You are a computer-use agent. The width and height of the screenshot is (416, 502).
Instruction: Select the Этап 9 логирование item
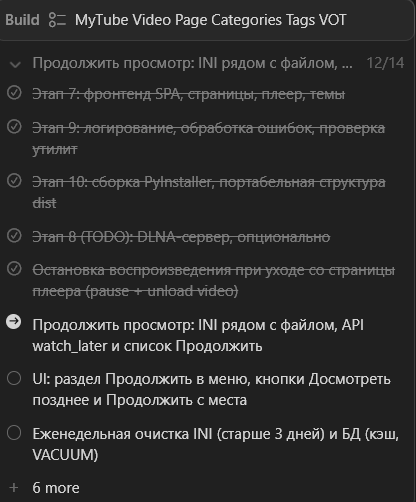[x=209, y=138]
